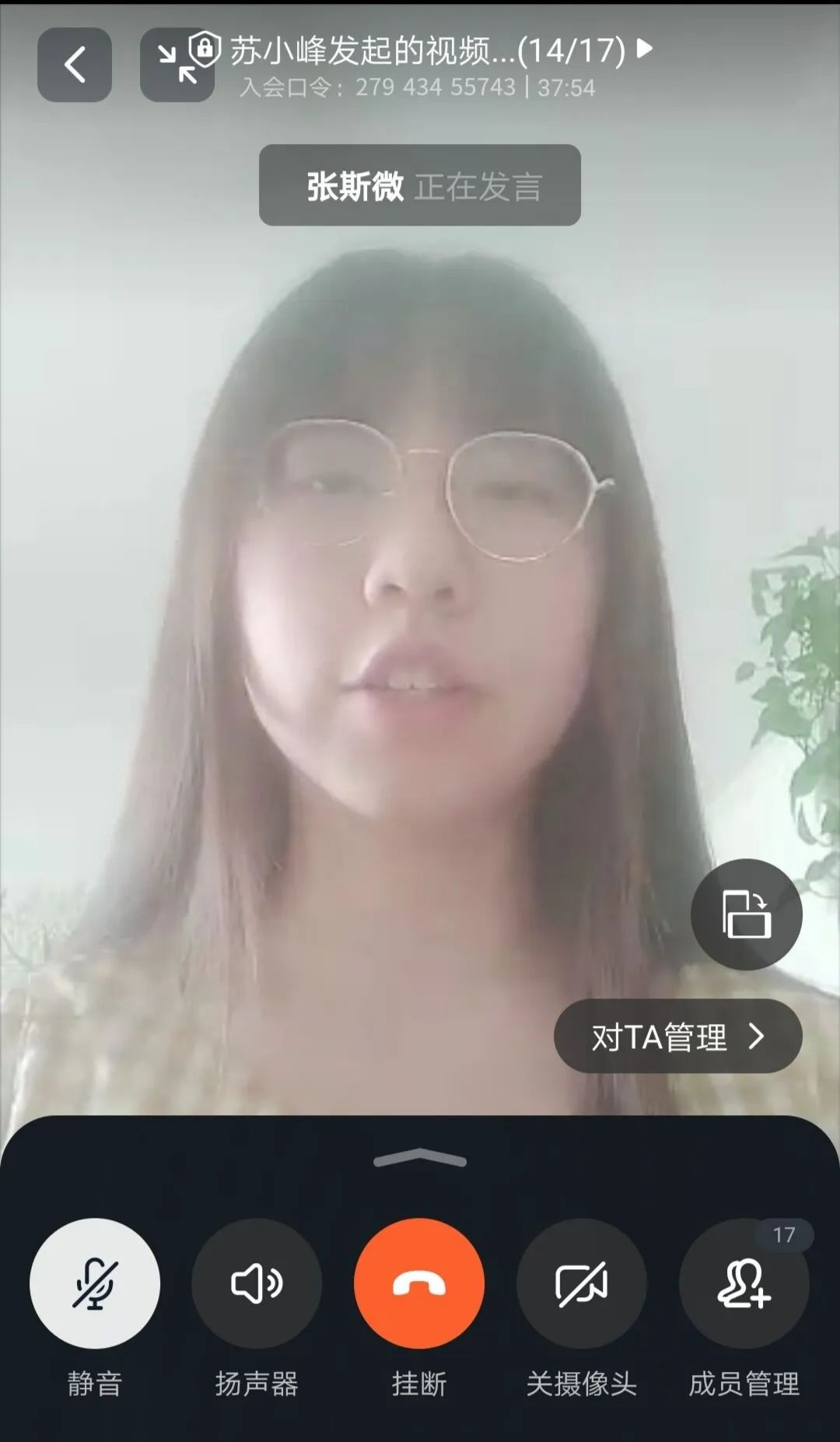Minimize the video call window
Image resolution: width=840 pixels, height=1442 pixels.
click(x=176, y=65)
